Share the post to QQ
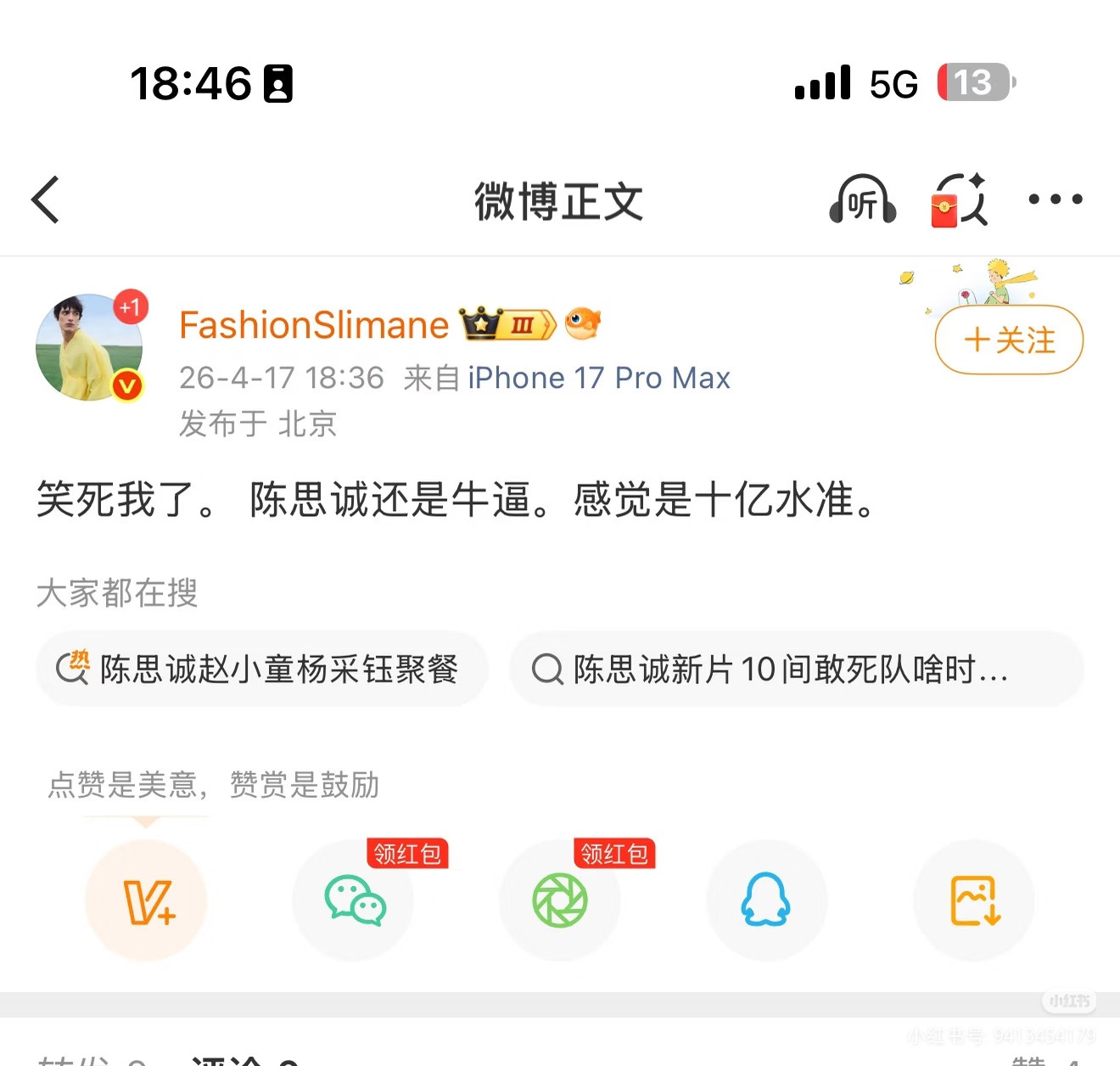Viewport: 1120px width, 1066px height. (x=766, y=900)
